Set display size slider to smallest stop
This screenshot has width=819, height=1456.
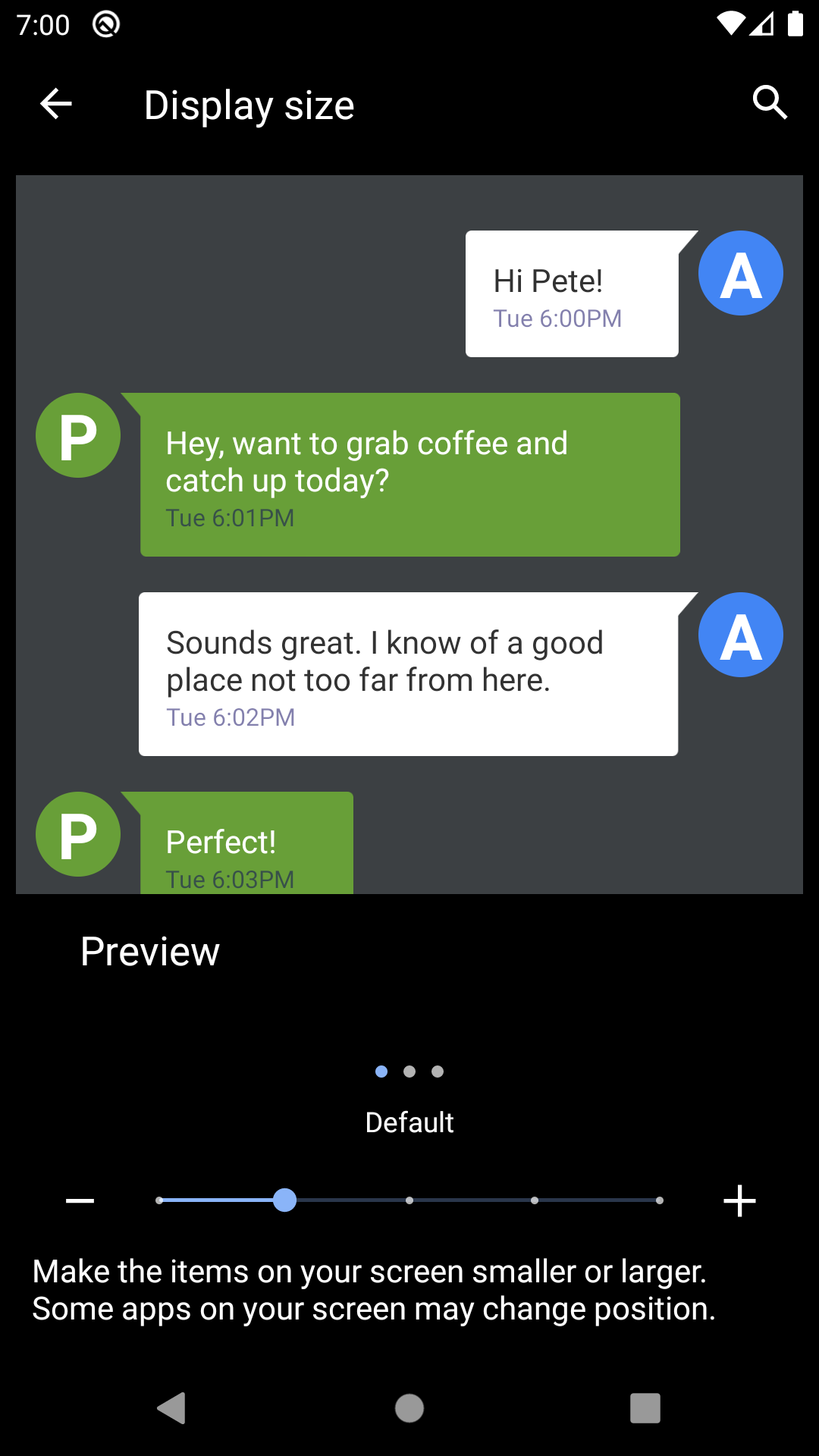point(159,1200)
